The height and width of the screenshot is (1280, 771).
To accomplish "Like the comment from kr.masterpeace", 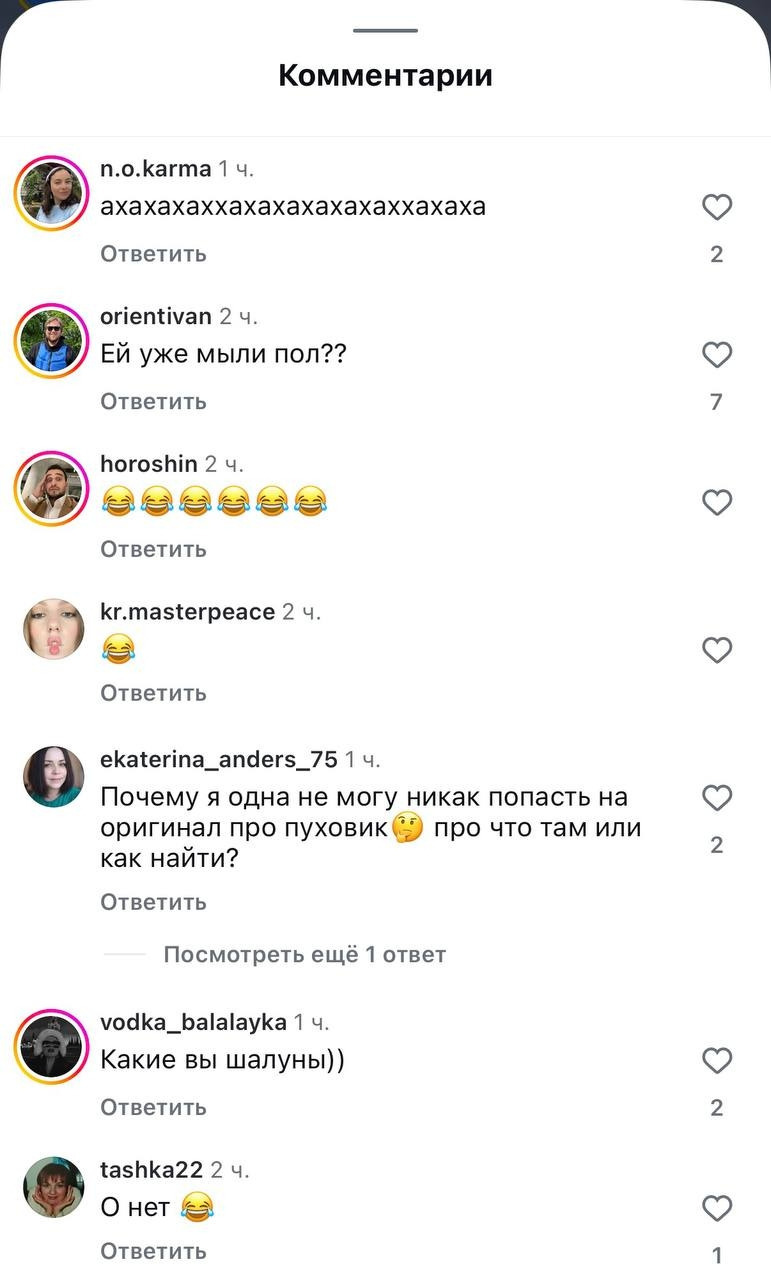I will coord(717,650).
